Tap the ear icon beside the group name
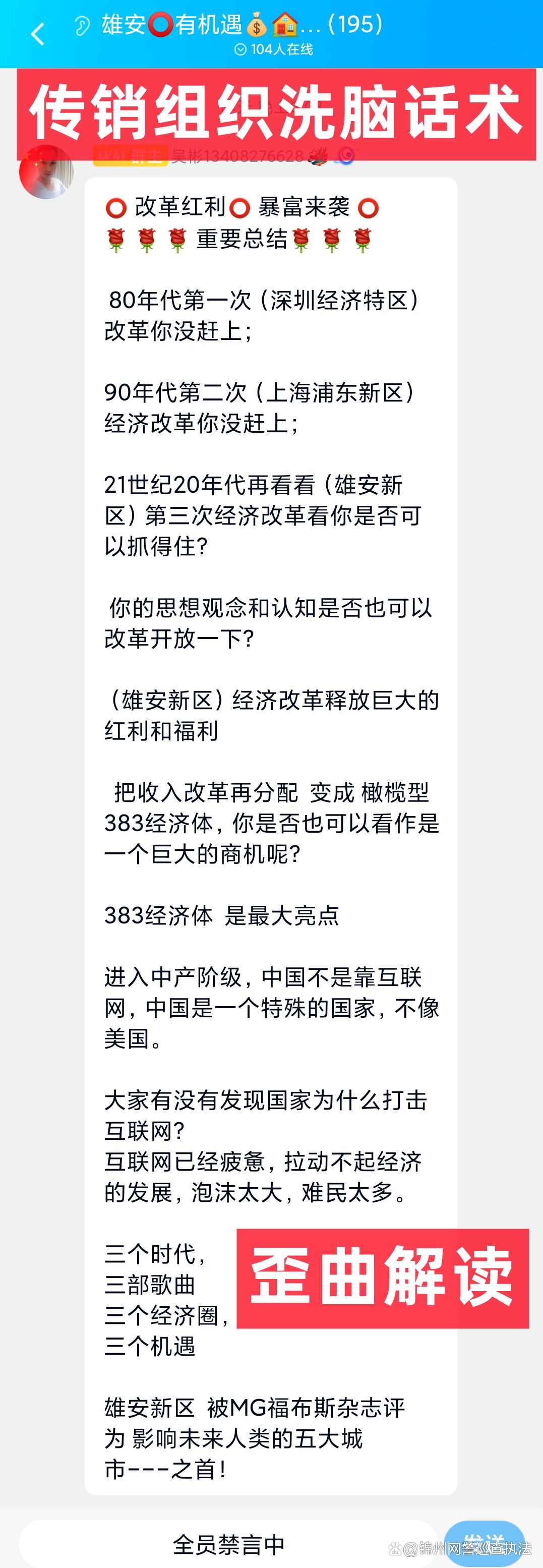Image resolution: width=543 pixels, height=1568 pixels. (x=82, y=26)
